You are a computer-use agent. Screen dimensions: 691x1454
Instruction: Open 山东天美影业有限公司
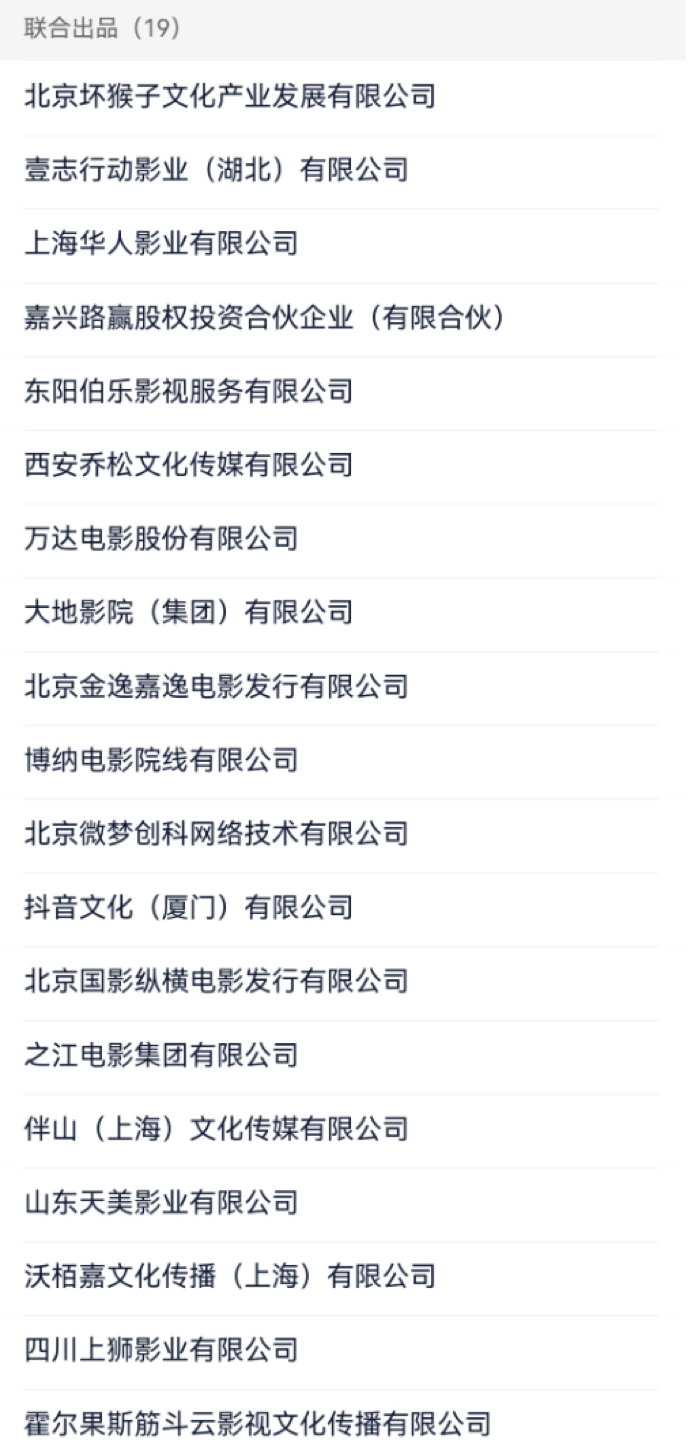coord(161,1202)
